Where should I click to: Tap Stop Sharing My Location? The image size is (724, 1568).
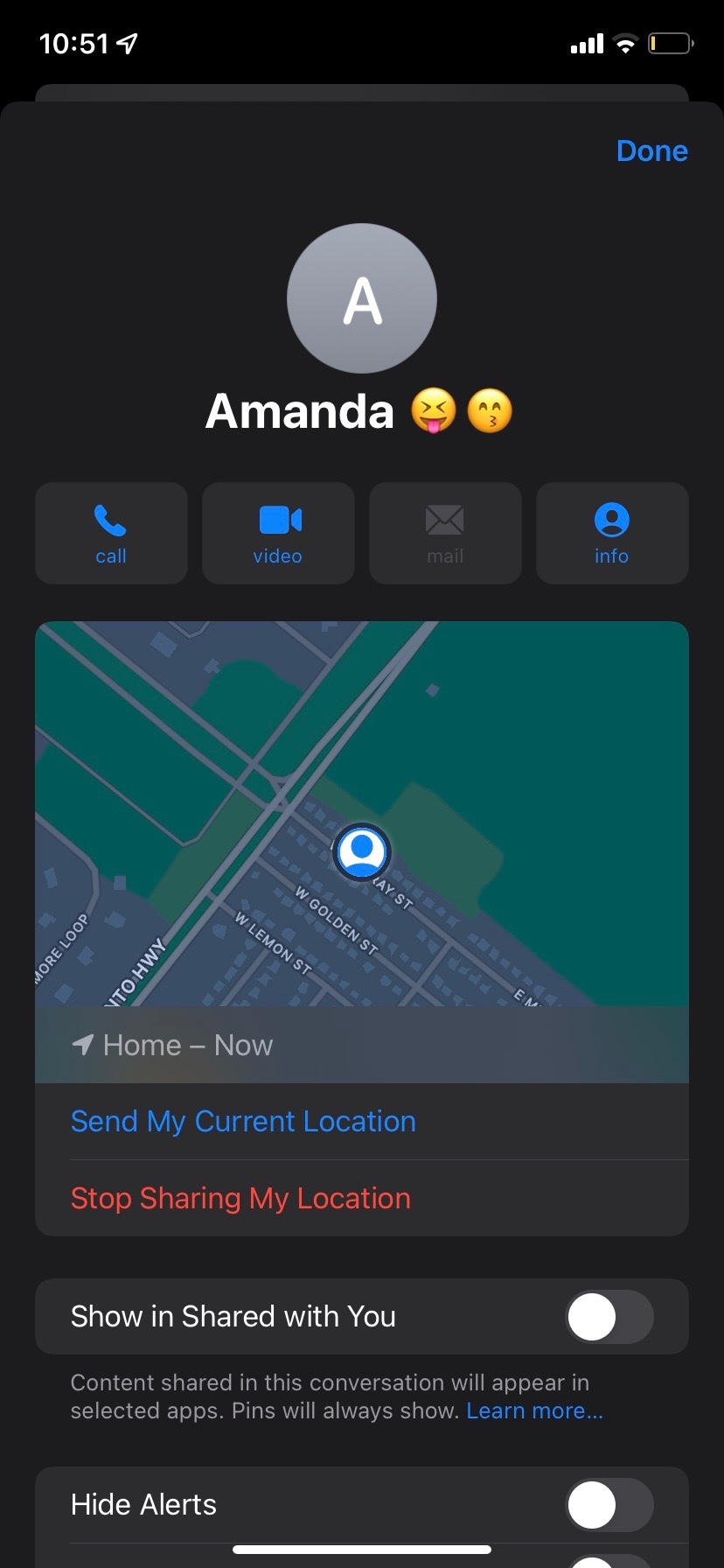240,1198
